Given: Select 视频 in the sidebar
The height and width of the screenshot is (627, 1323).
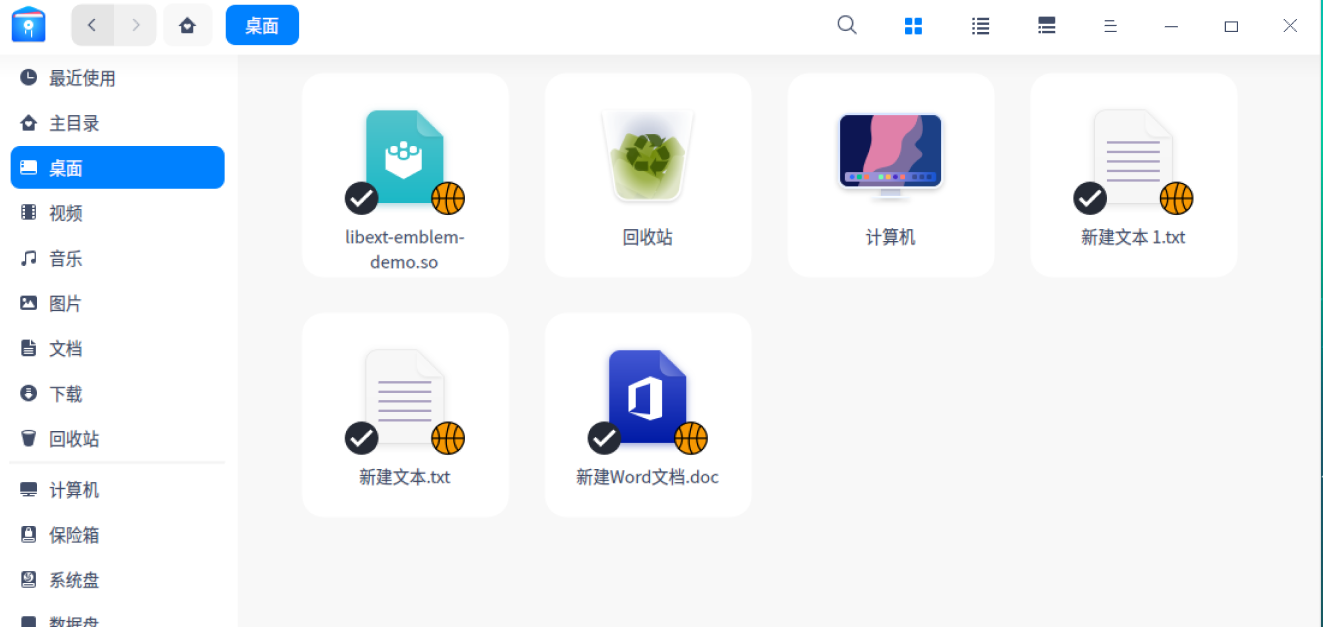Looking at the screenshot, I should pos(66,213).
